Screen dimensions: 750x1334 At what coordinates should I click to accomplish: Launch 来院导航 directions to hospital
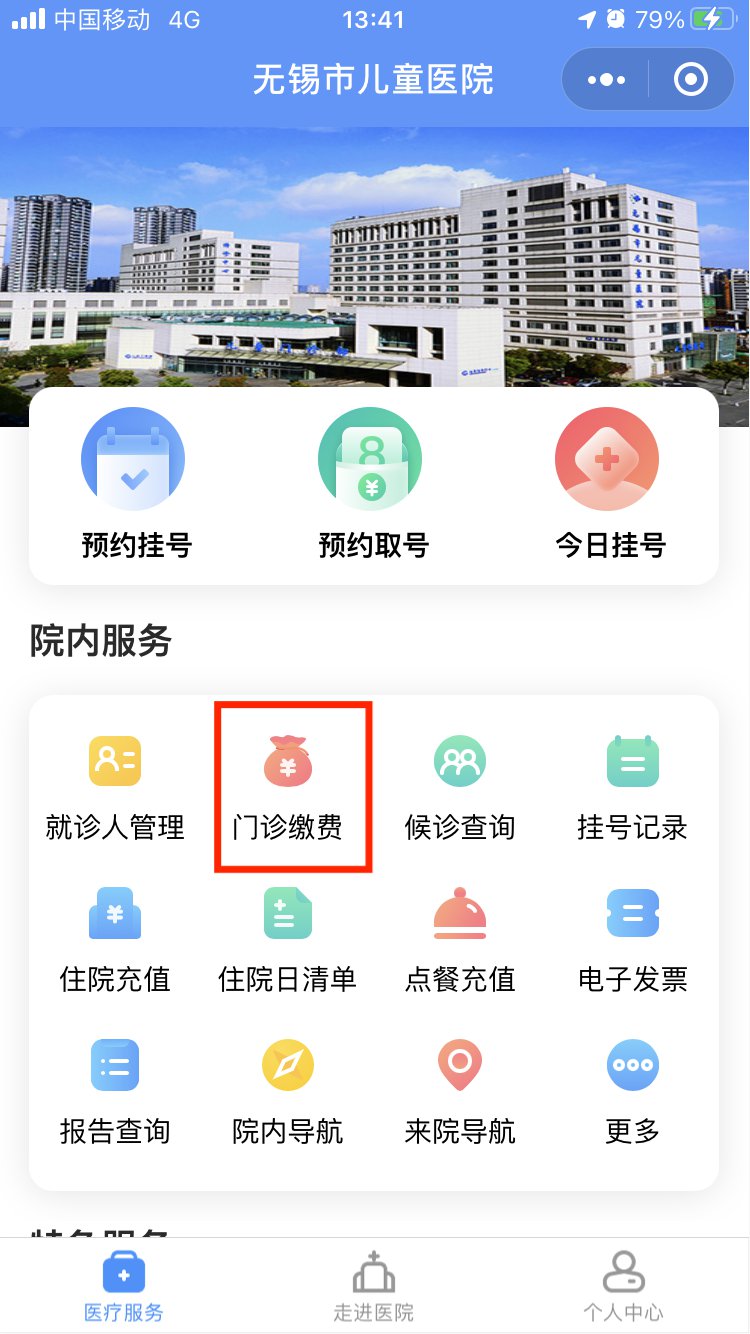460,1092
